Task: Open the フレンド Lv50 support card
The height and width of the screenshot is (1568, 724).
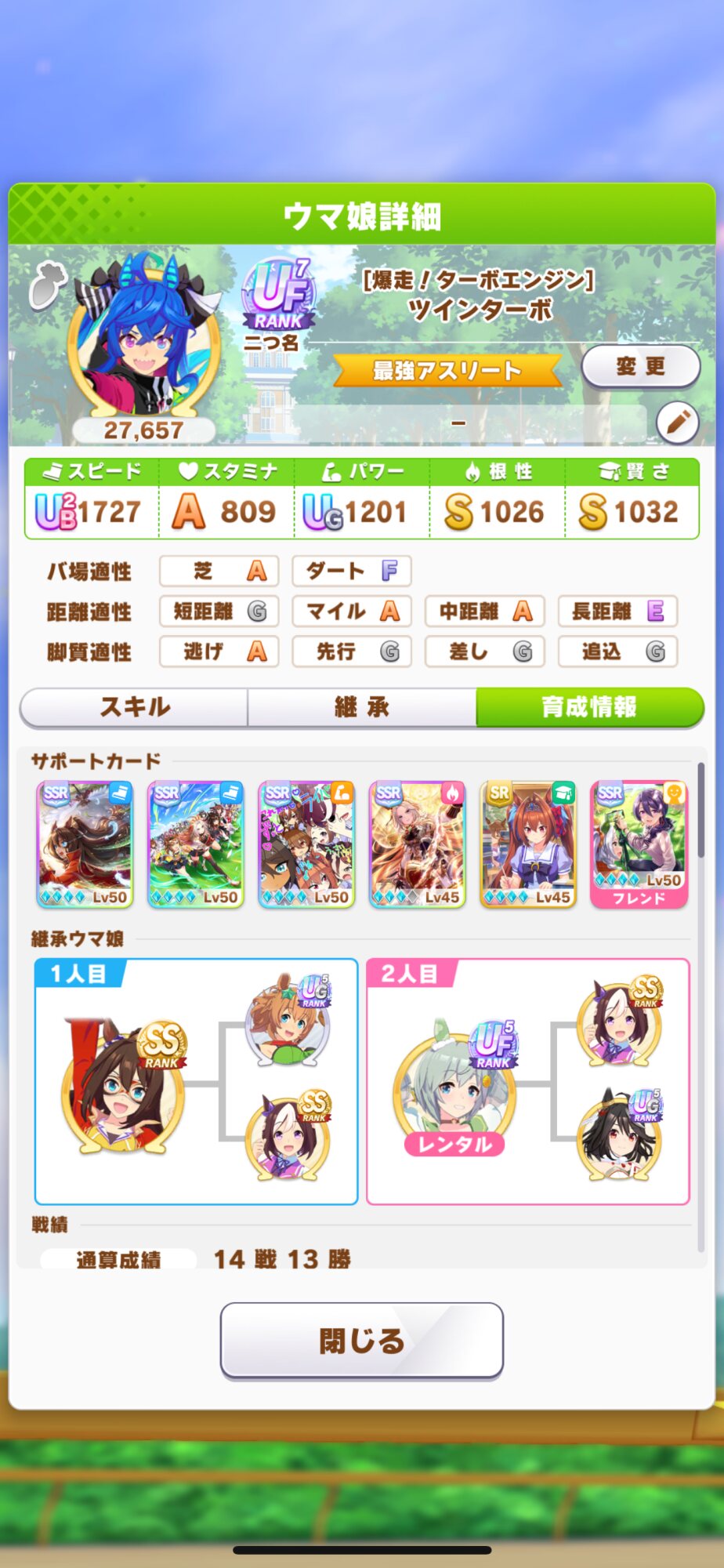Action: pos(639,844)
